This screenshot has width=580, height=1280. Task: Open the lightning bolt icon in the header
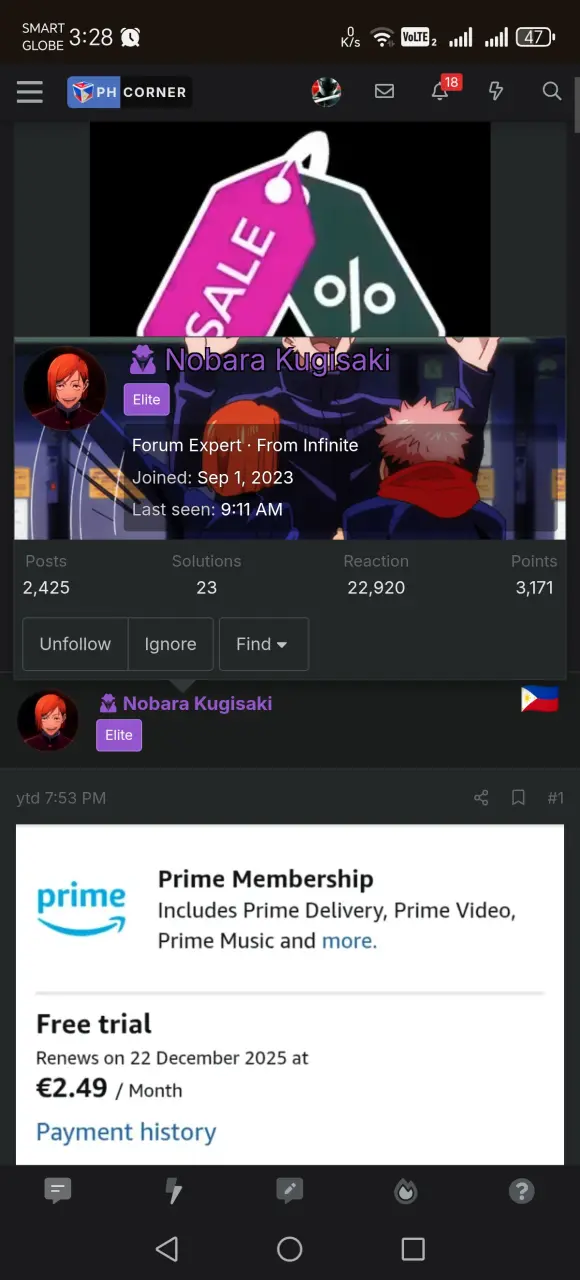coord(495,92)
